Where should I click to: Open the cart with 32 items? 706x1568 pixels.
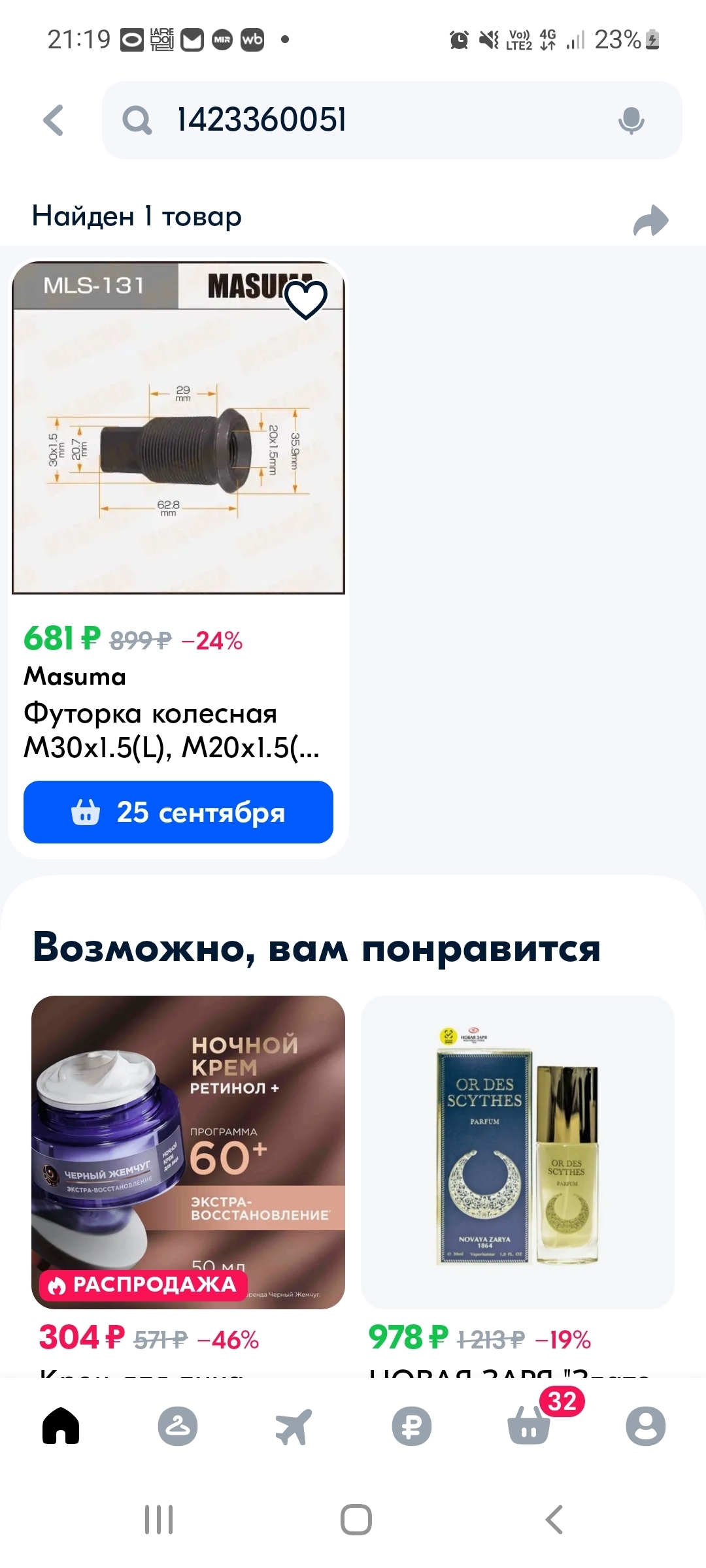point(529,1426)
